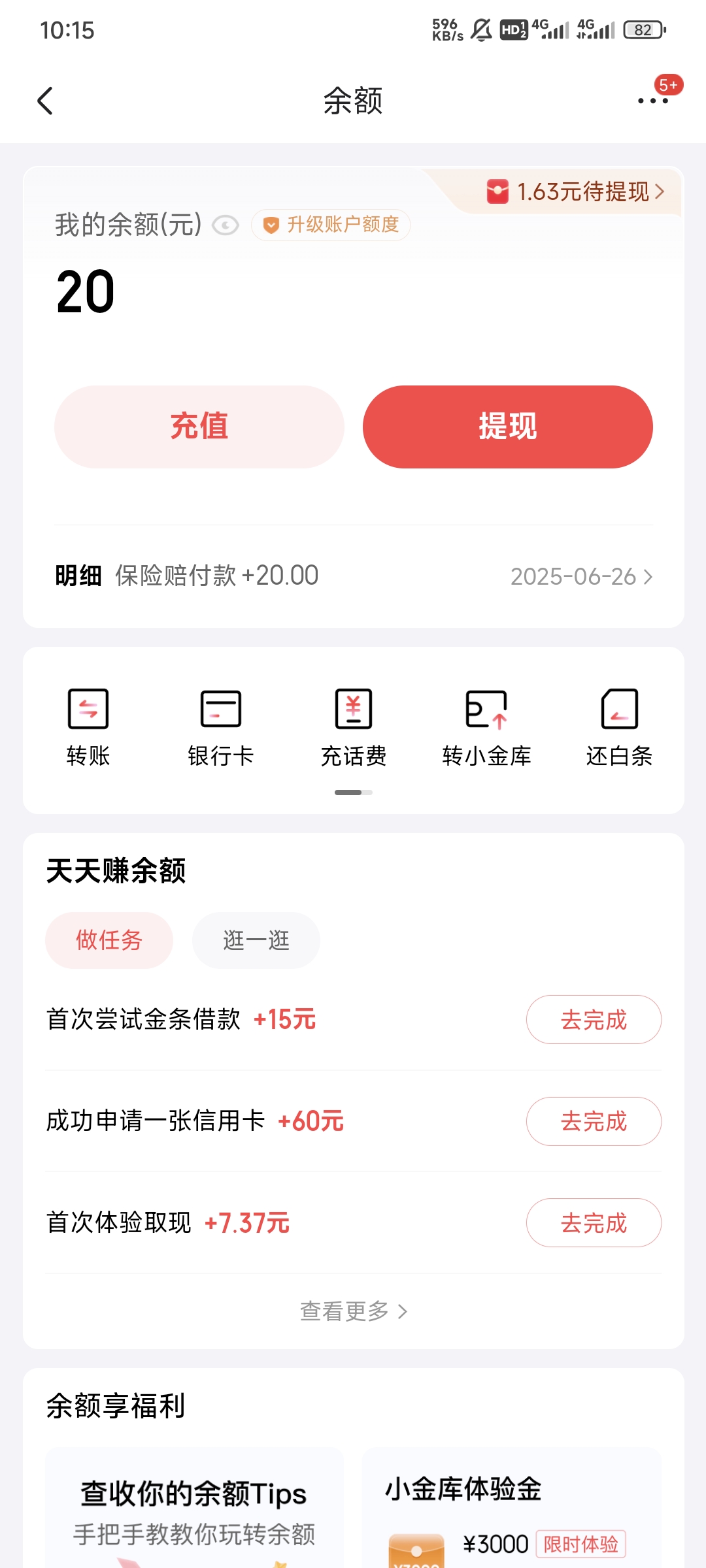Screen dimensions: 706x1568
Task: Switch to the 逛一逛 tab
Action: point(256,940)
